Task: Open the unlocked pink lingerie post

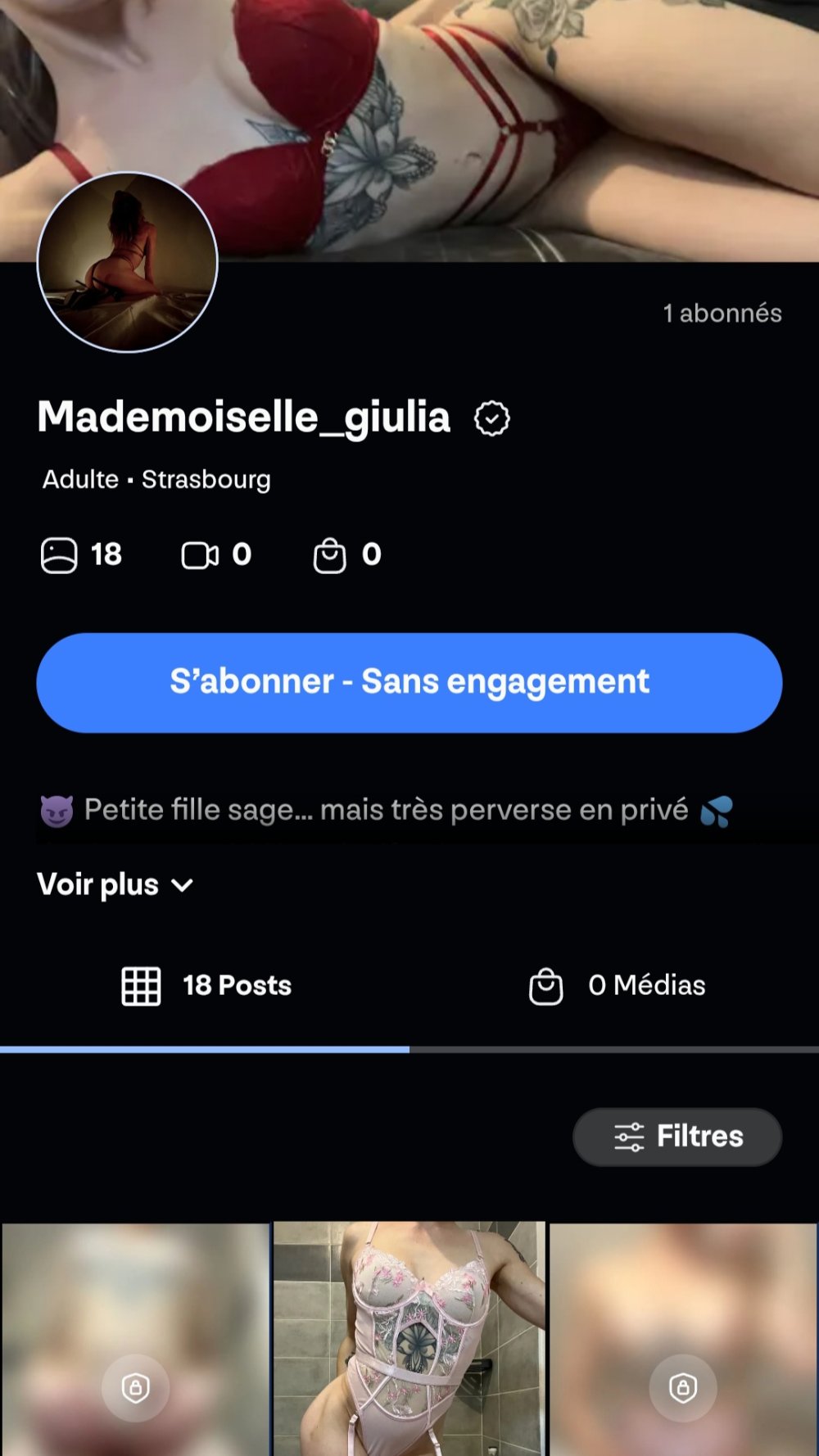Action: pos(409,1337)
